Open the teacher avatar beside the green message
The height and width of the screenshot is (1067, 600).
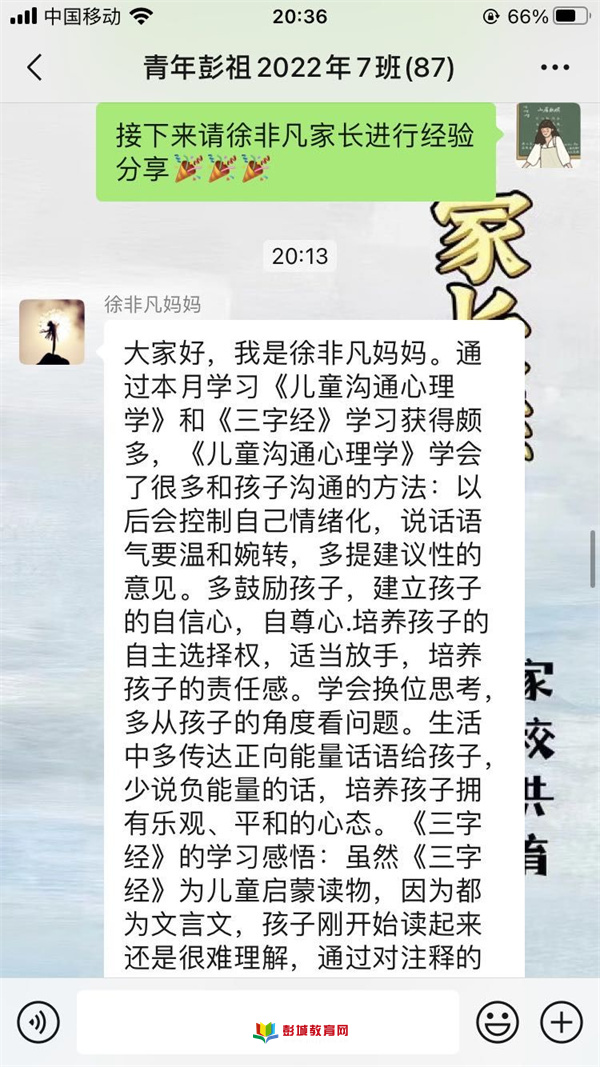pyautogui.click(x=548, y=135)
